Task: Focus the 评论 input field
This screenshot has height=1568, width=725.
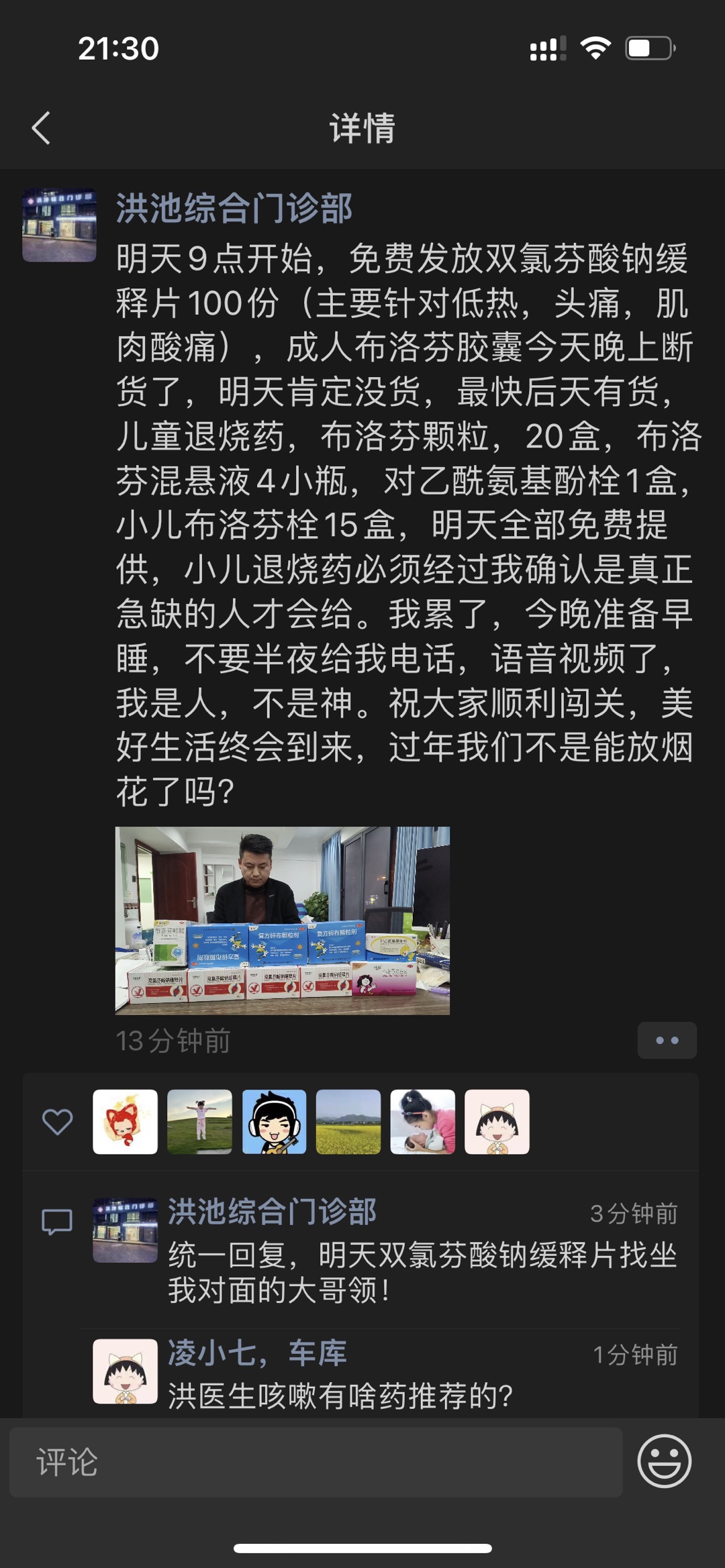Action: point(316,1462)
